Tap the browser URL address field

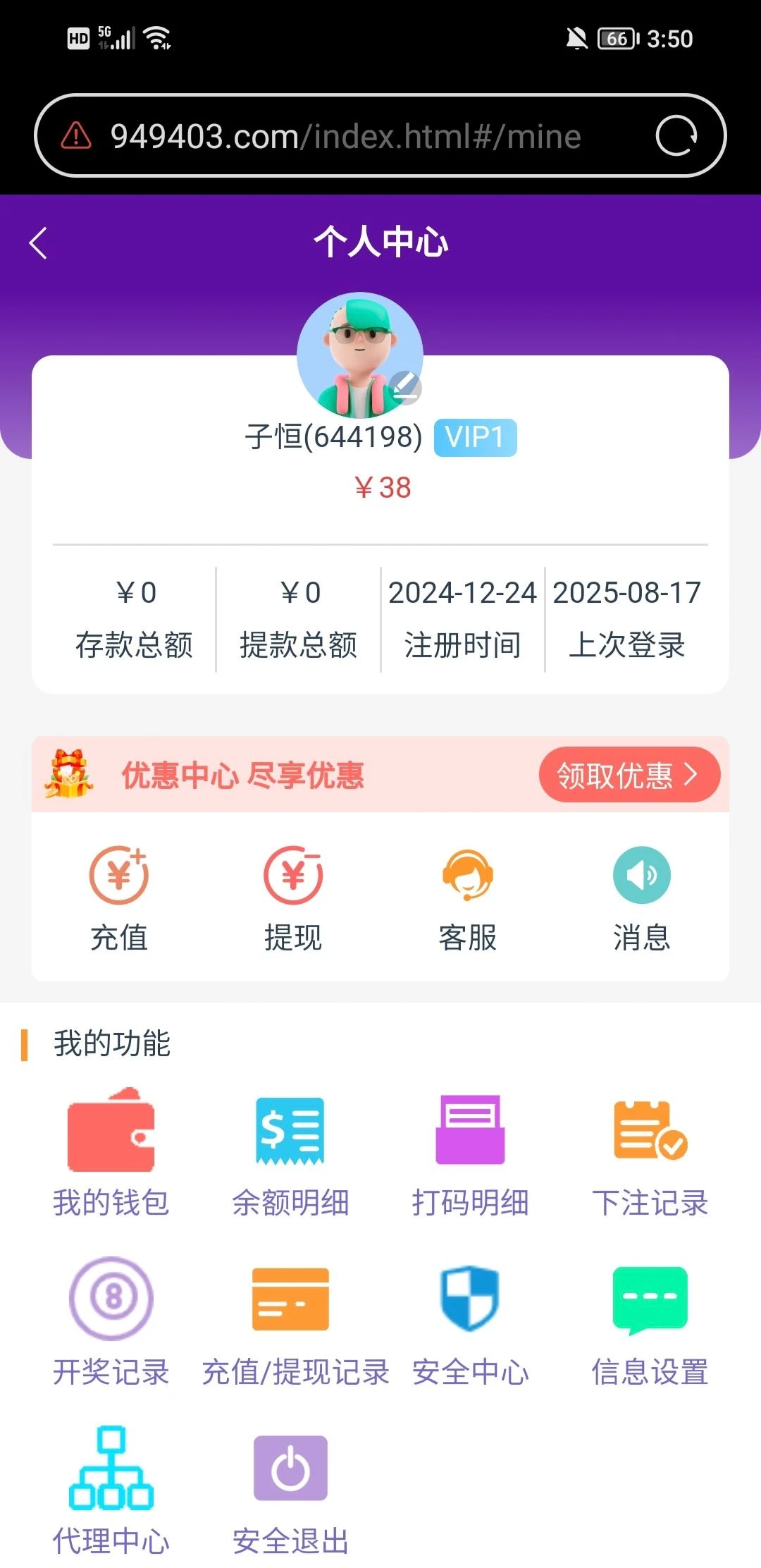click(x=345, y=136)
